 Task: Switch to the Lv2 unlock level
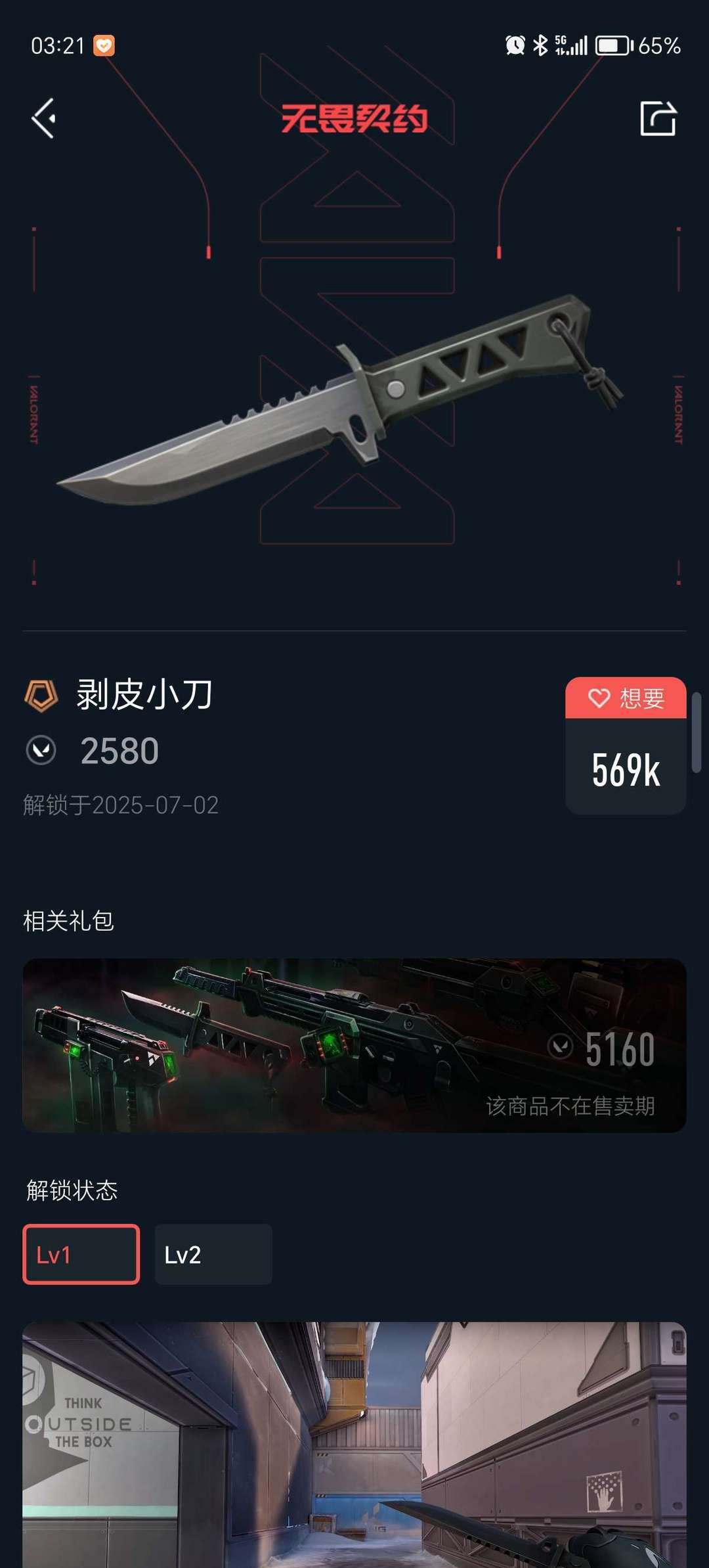[213, 1254]
